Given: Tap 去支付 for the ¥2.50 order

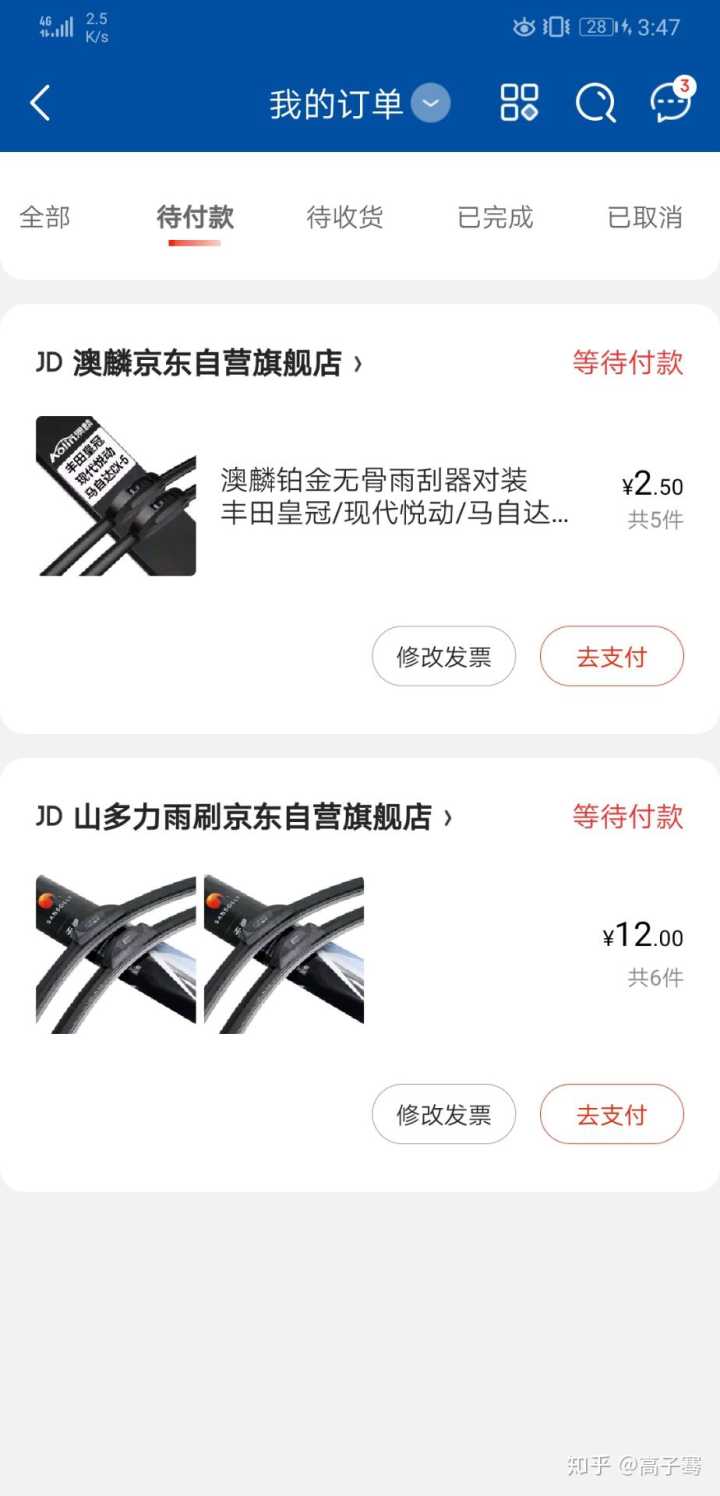Looking at the screenshot, I should tap(611, 657).
